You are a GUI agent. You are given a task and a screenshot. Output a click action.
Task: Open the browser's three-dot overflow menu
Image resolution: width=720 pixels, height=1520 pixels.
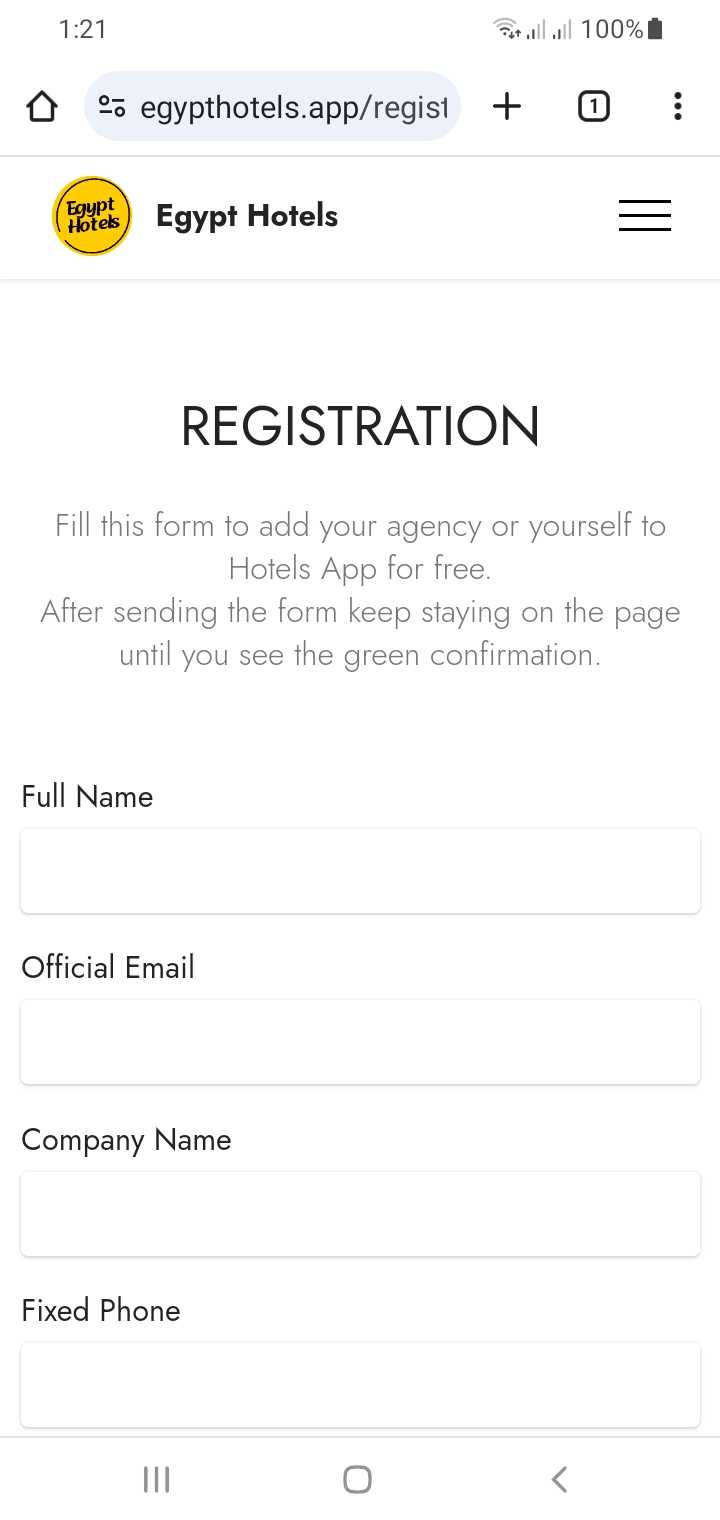pos(677,106)
